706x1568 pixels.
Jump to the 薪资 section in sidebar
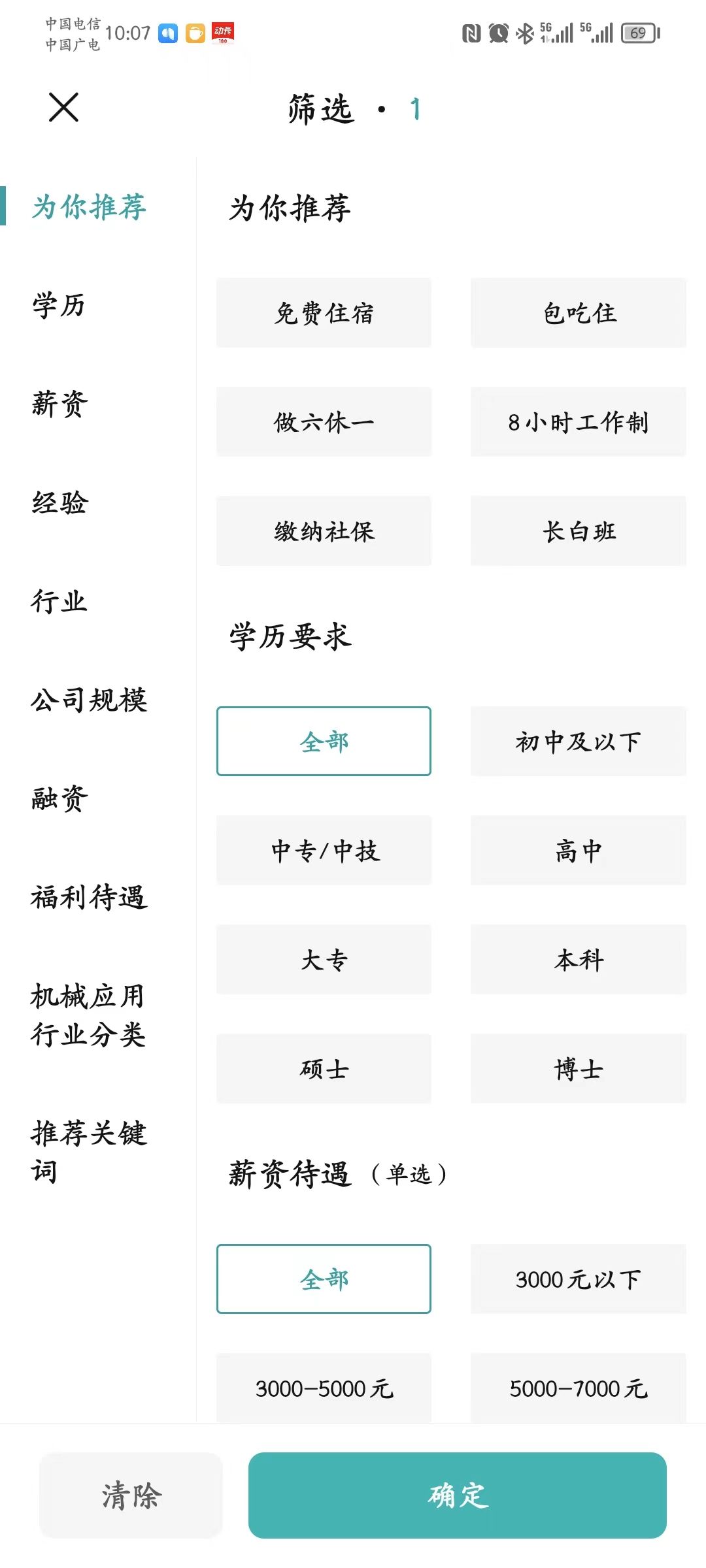pyautogui.click(x=59, y=404)
